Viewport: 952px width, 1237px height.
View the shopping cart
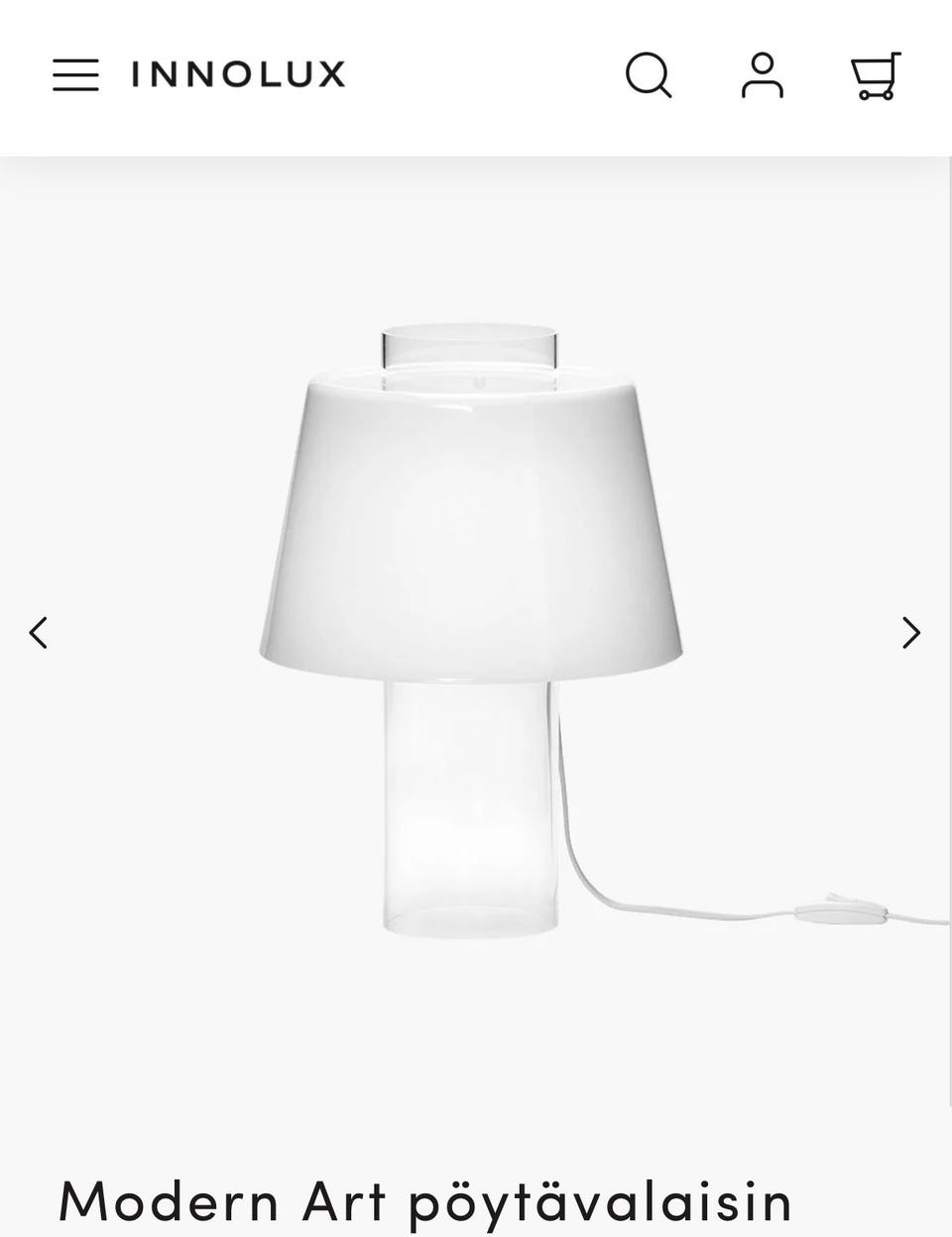(876, 75)
